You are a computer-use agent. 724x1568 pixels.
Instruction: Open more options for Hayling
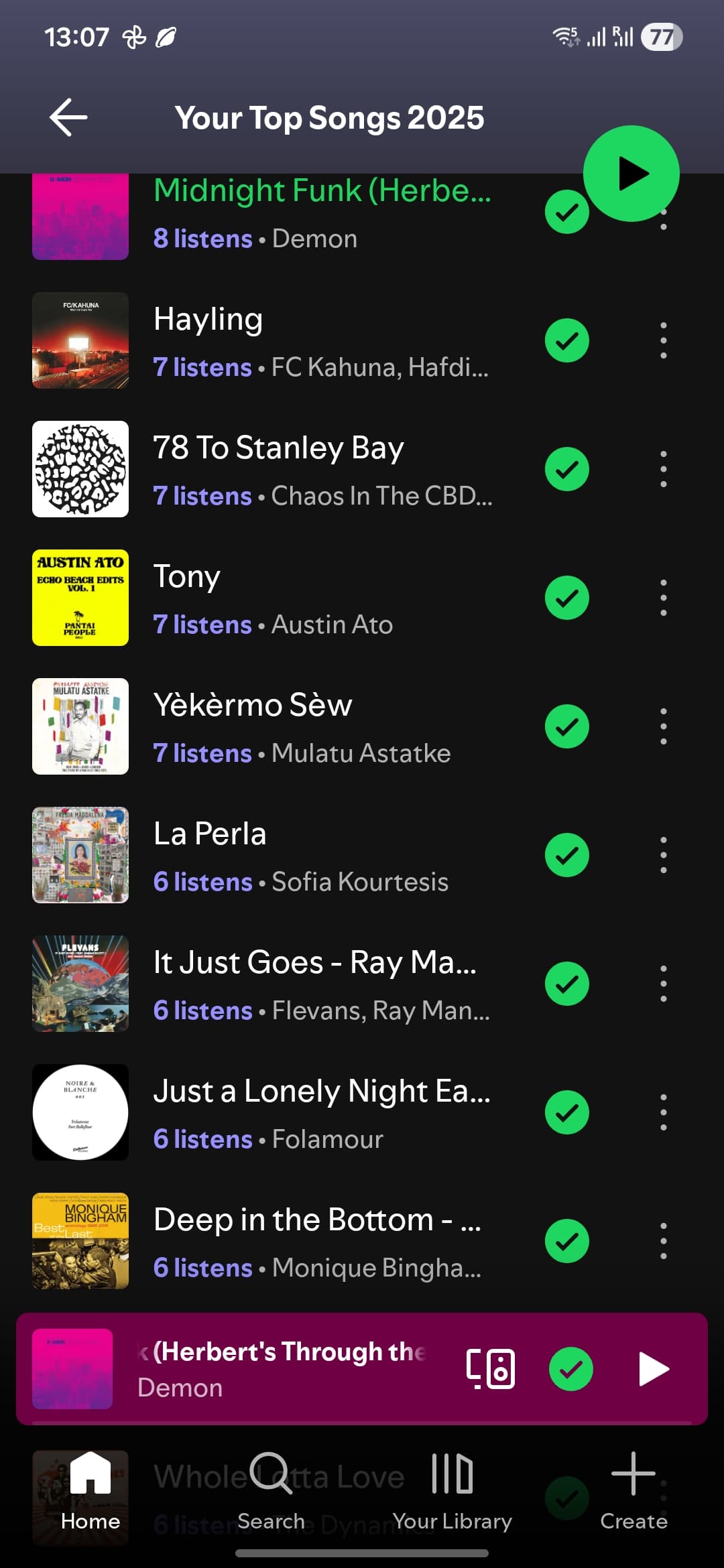663,340
